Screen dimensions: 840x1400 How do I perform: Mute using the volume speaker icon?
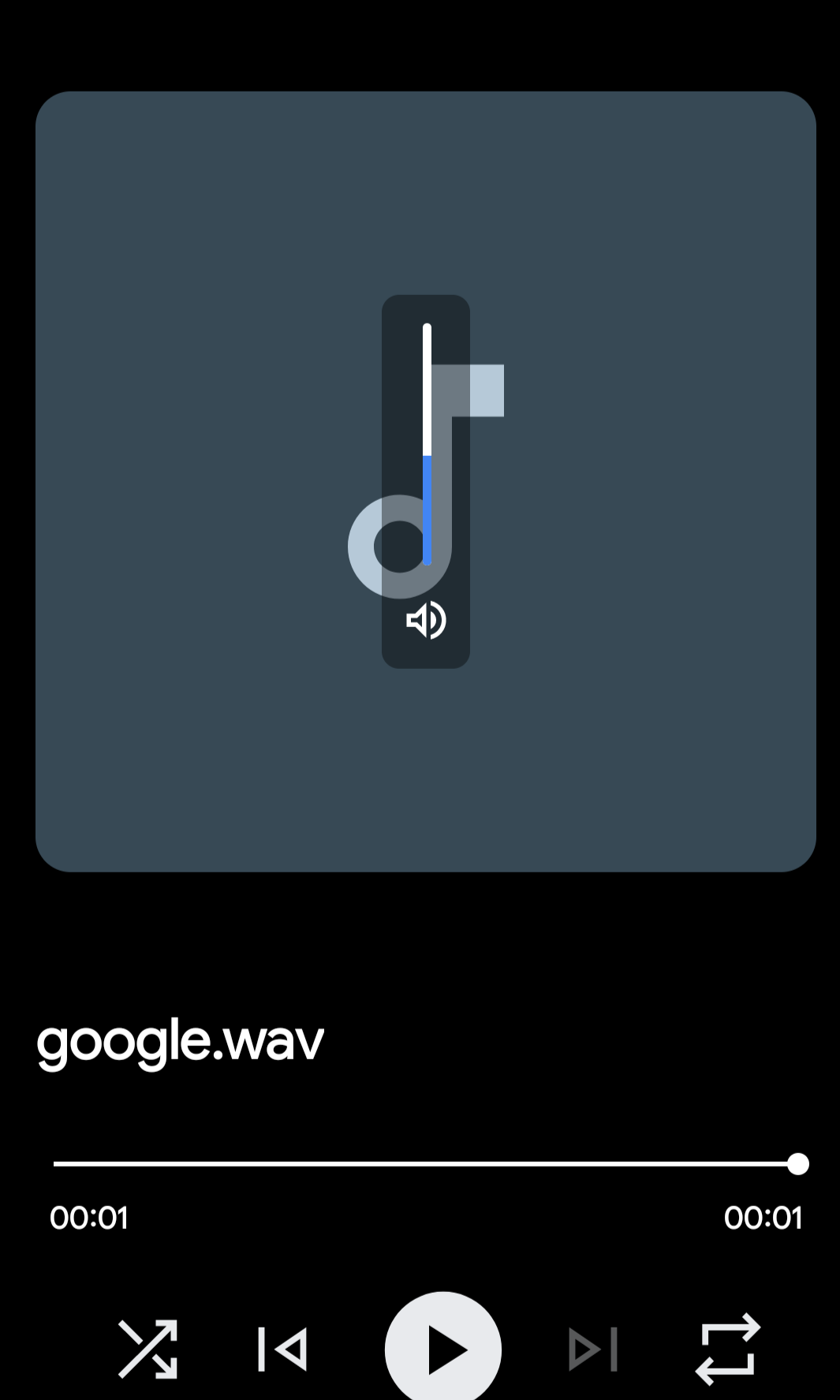(426, 621)
